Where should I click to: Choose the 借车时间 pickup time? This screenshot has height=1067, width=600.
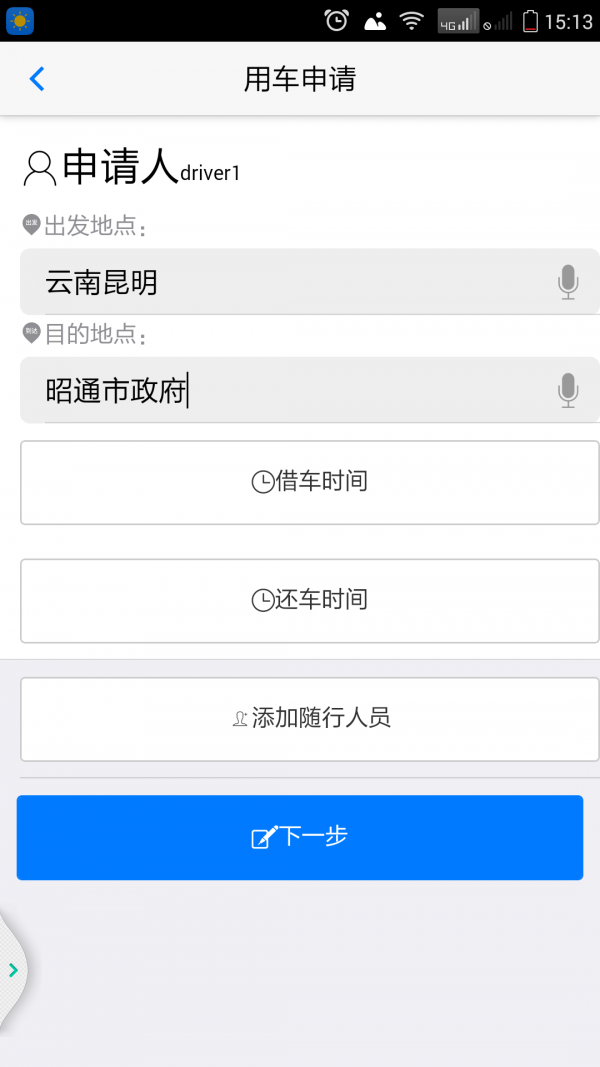click(x=309, y=482)
